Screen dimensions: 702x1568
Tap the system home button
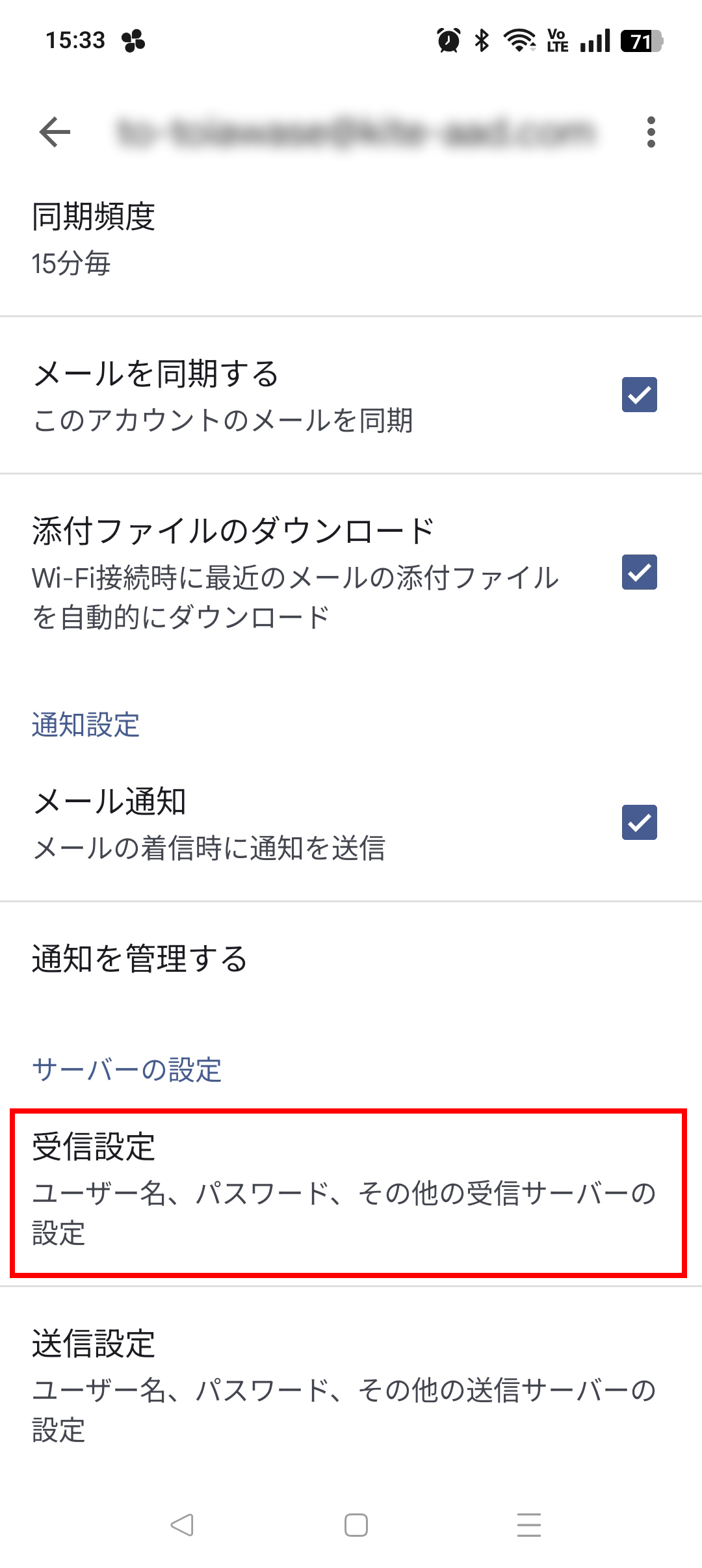pyautogui.click(x=356, y=1524)
